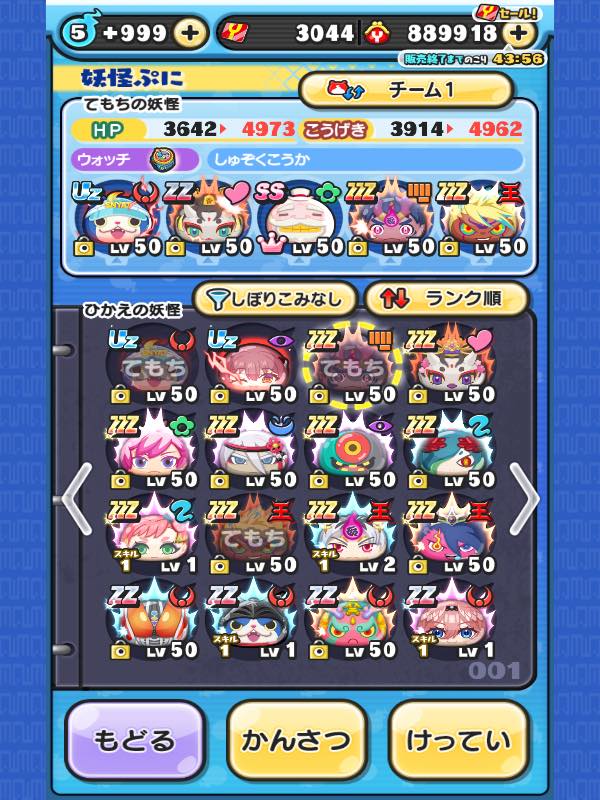Open the しゅぞくこうか tribe effect bar

point(365,160)
